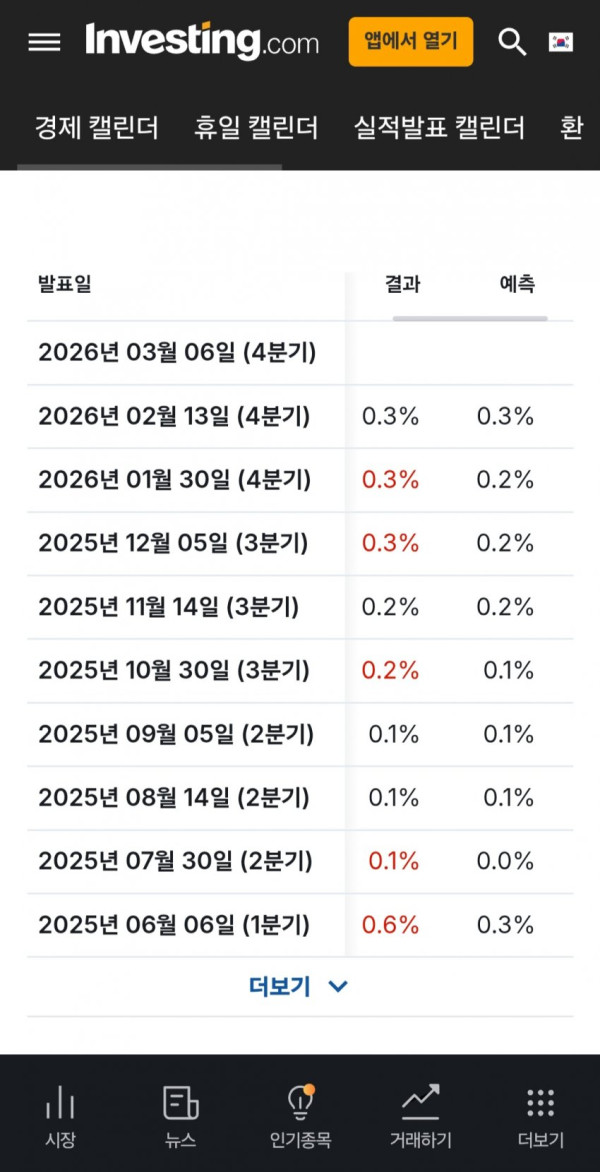This screenshot has width=600, height=1172.
Task: View 인기종목 in the bottom bar
Action: [x=300, y=1116]
